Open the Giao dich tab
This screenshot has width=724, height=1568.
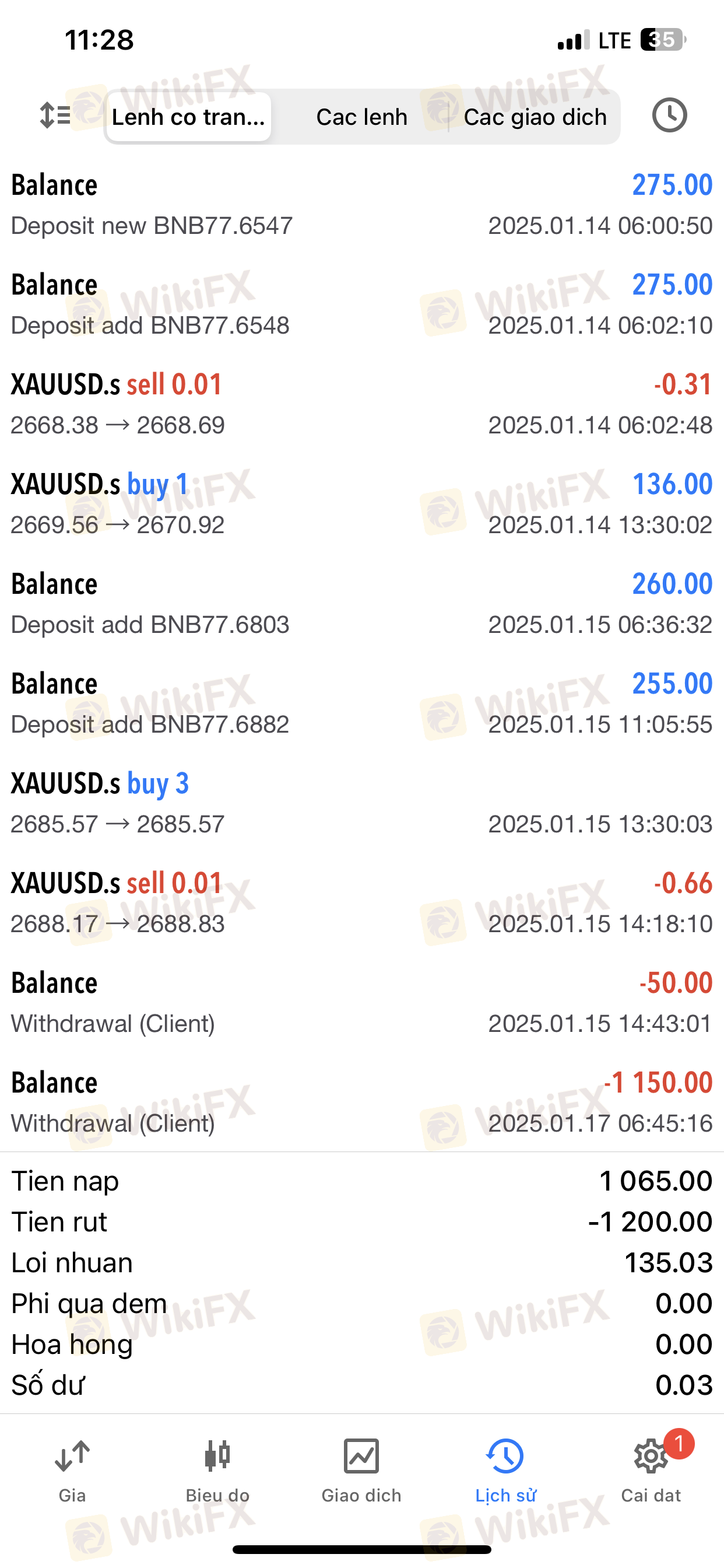pyautogui.click(x=361, y=1471)
